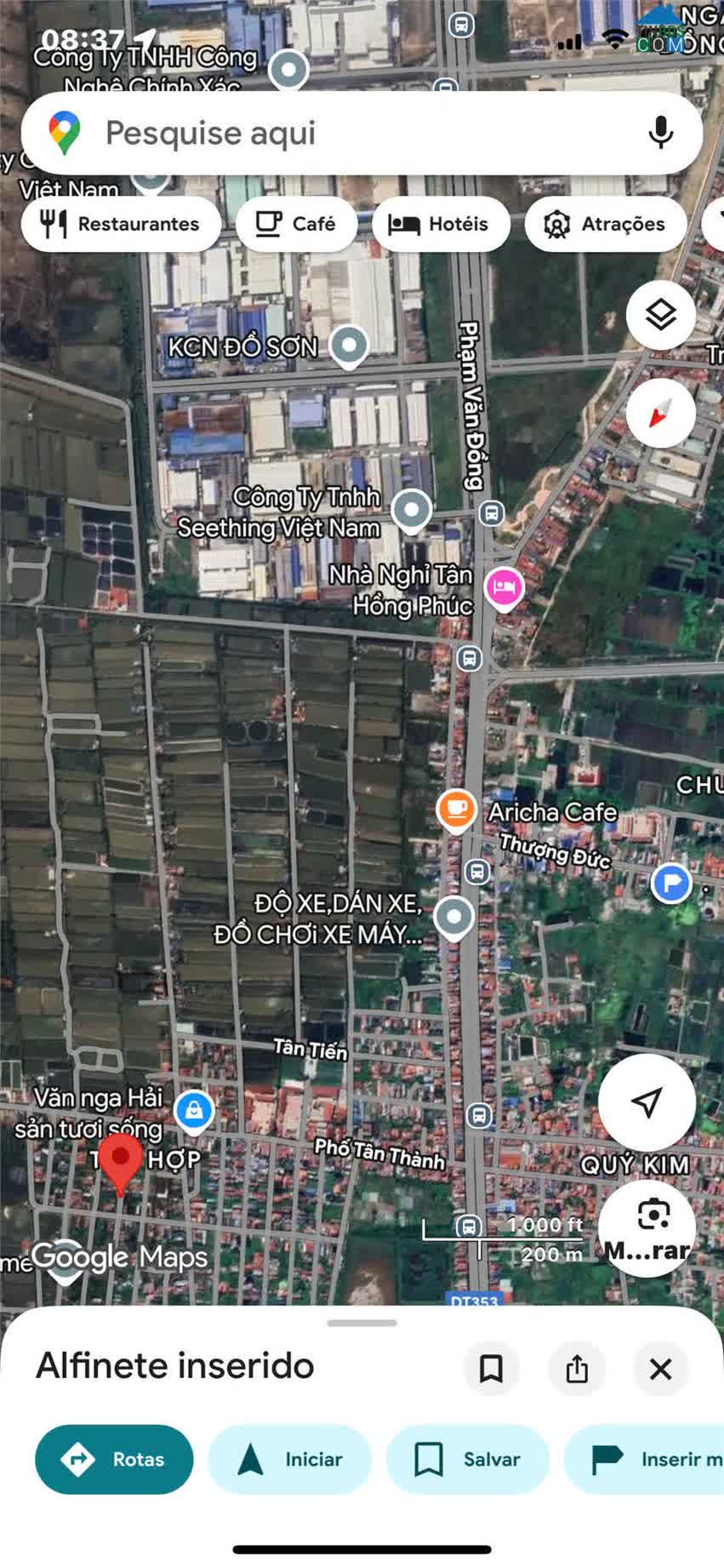Filter map by Restaurantes chip

pyautogui.click(x=121, y=224)
